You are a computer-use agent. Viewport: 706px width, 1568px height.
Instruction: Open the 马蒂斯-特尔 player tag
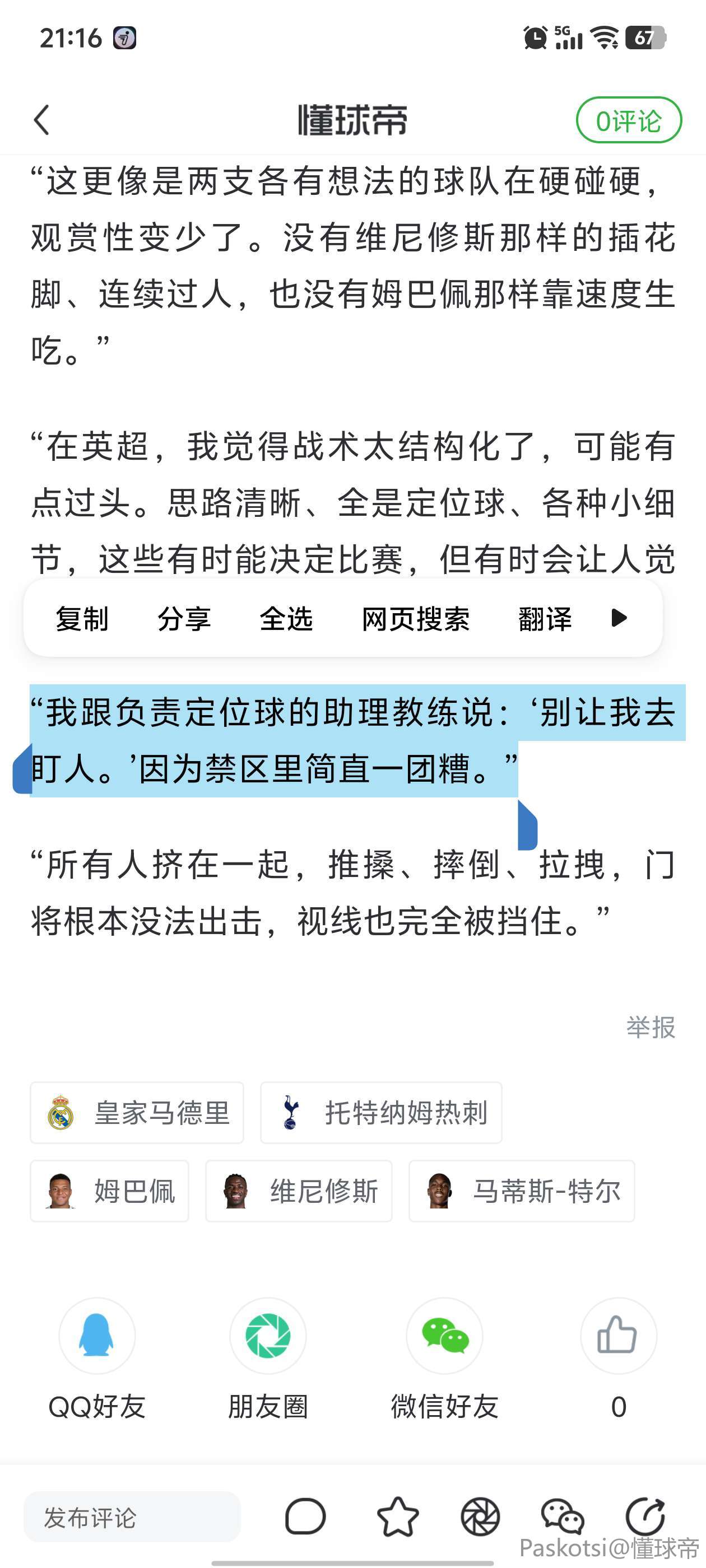point(522,1191)
